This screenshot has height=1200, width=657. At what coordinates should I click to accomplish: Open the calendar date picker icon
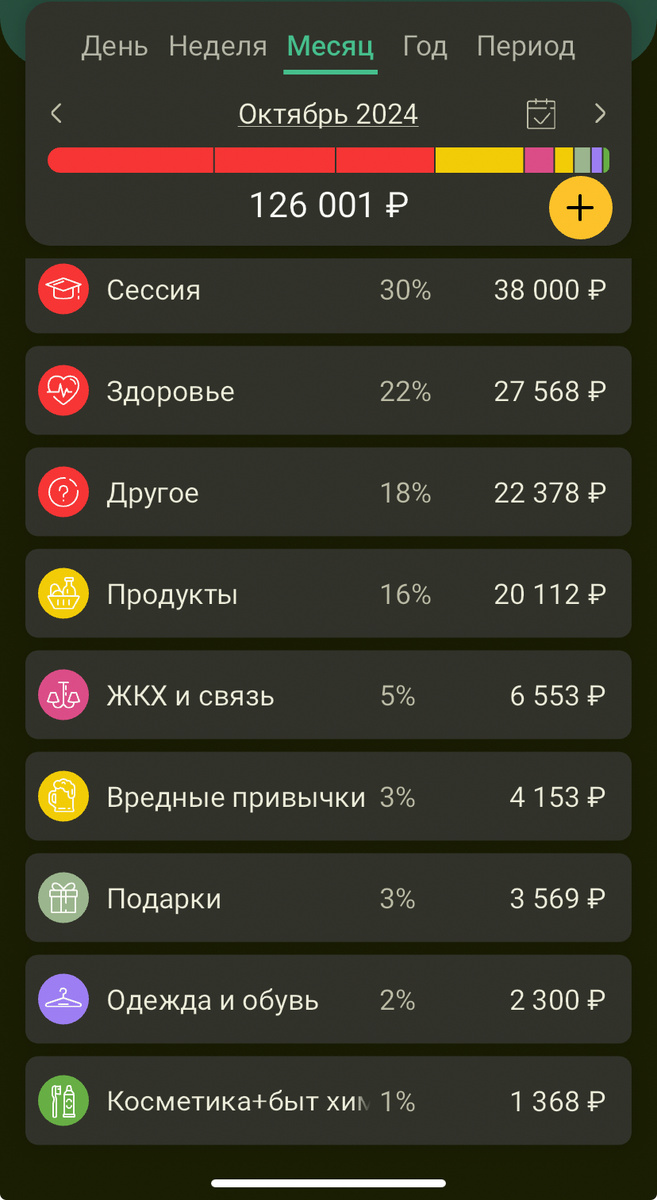coord(541,114)
